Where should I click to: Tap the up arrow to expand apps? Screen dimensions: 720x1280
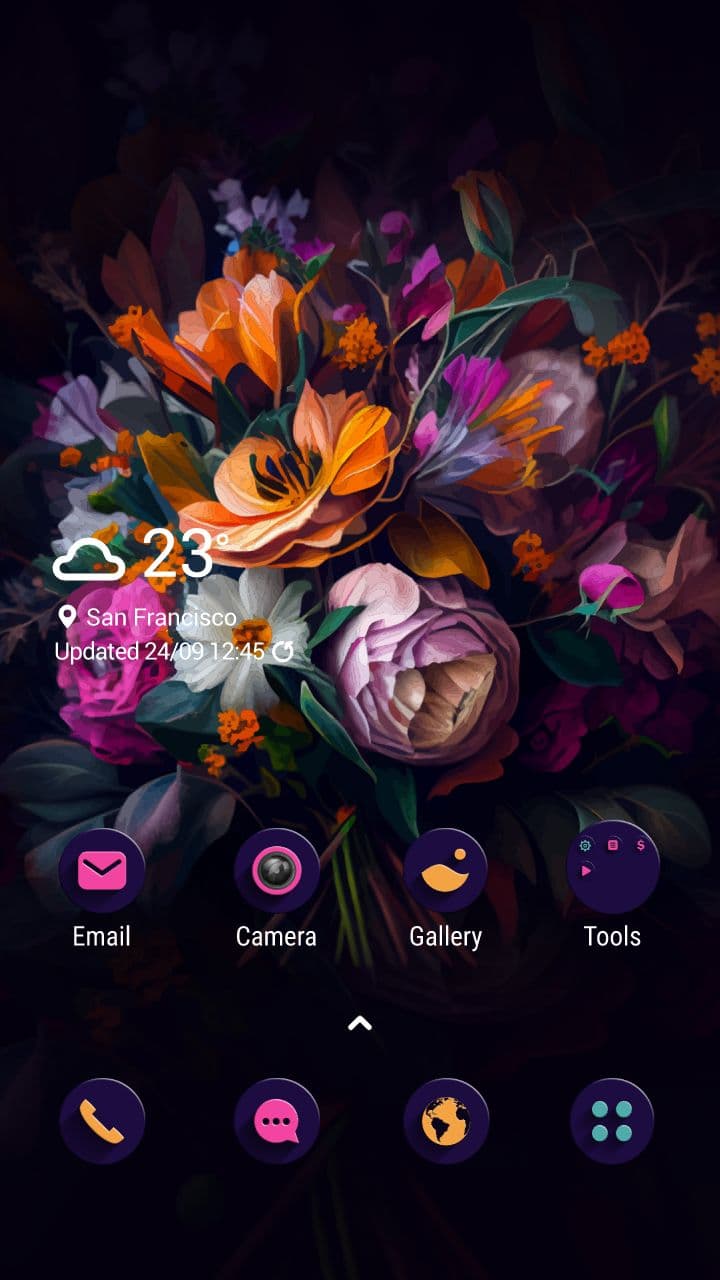point(360,1023)
